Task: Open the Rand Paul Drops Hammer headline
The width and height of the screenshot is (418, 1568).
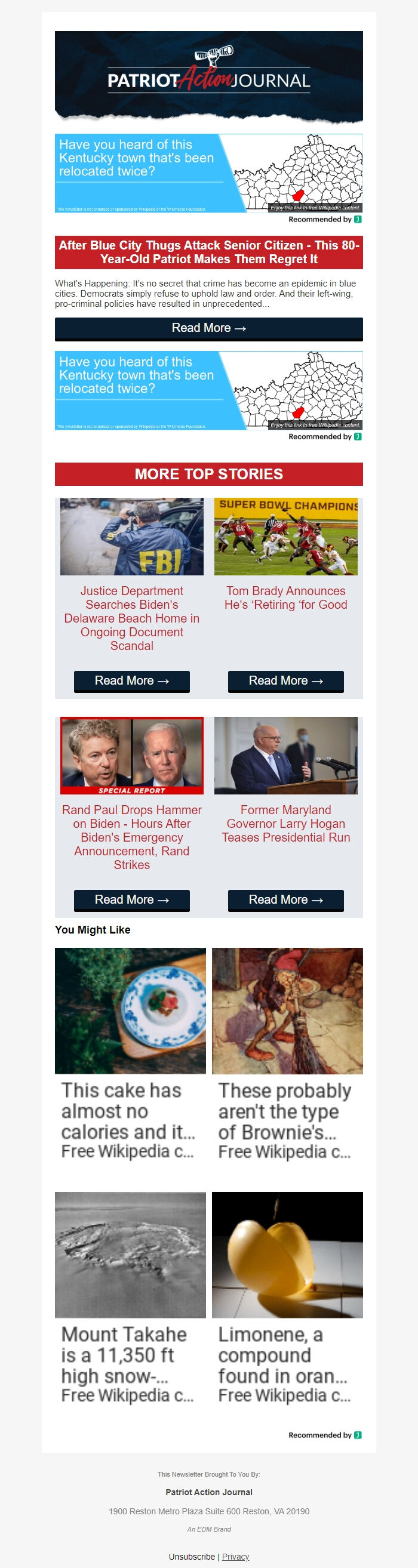Action: pos(131,837)
